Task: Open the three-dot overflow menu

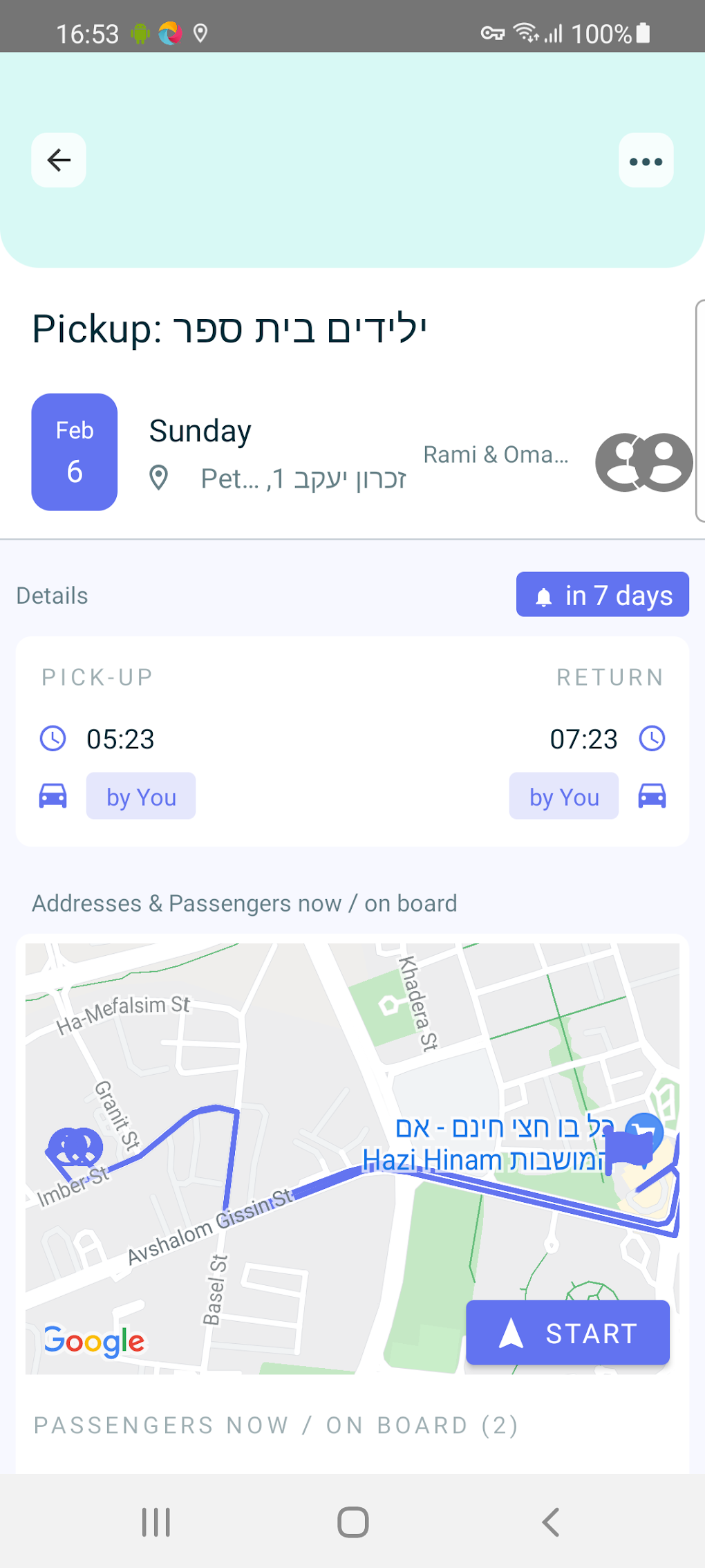Action: click(x=646, y=161)
